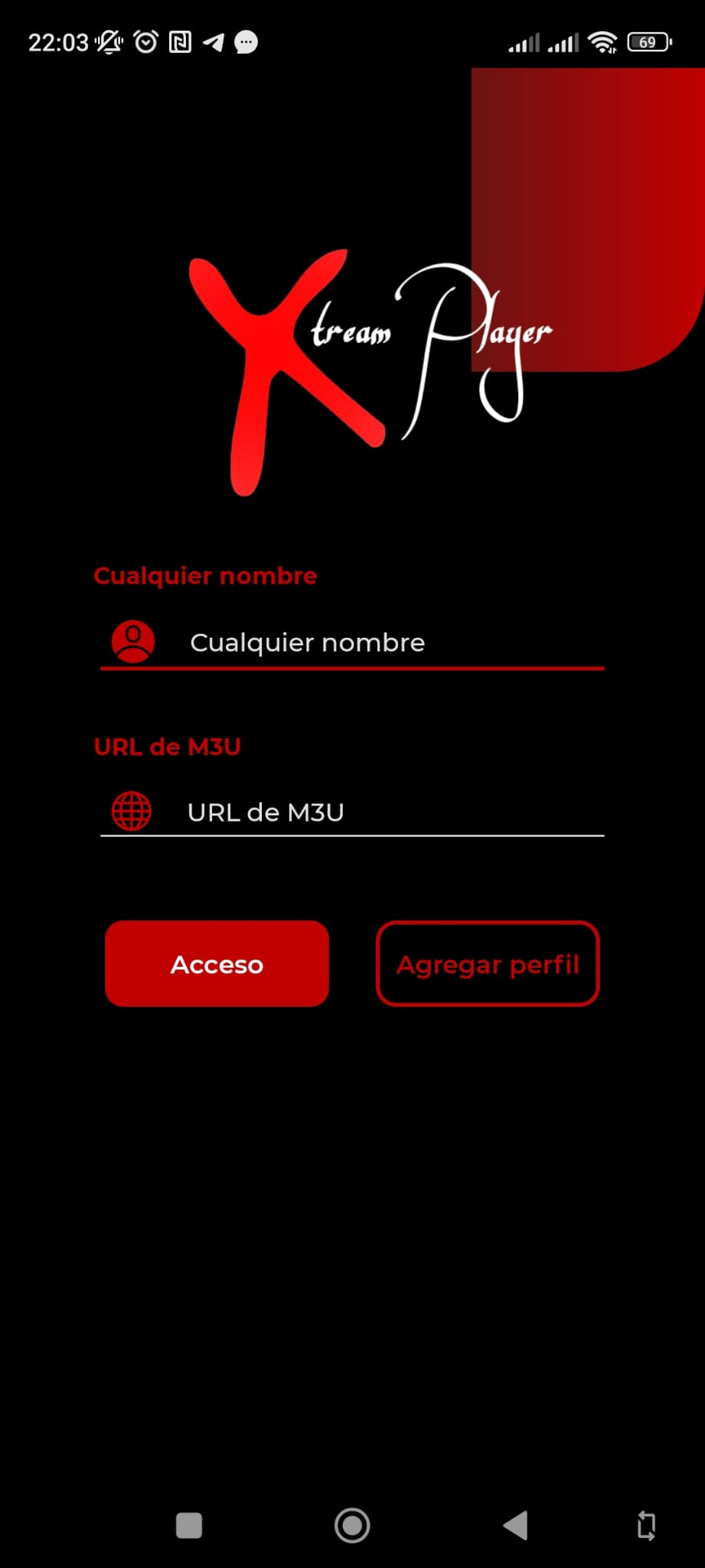
Task: Click the red user avatar icon
Action: (x=132, y=640)
